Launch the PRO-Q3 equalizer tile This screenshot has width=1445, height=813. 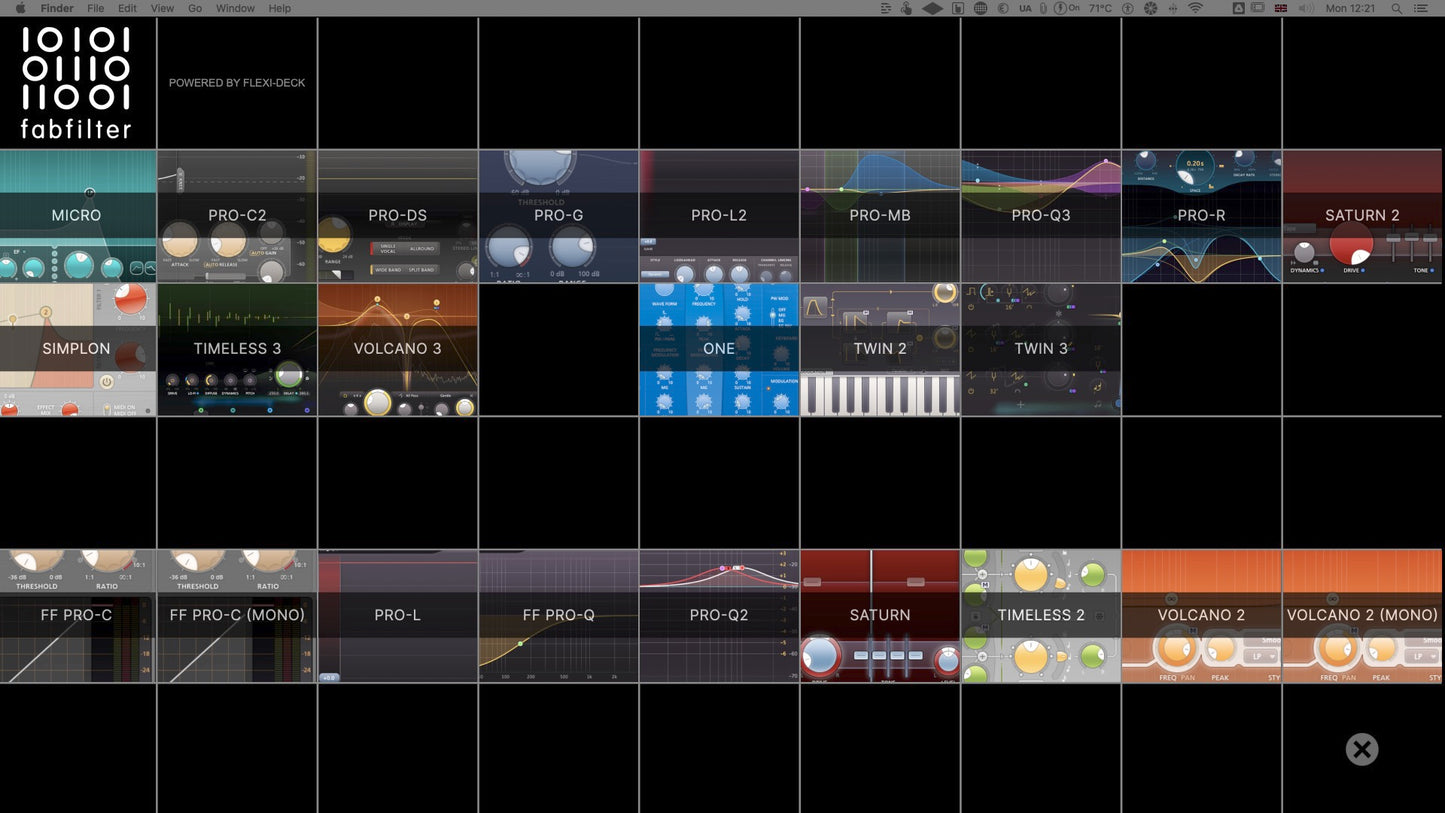pyautogui.click(x=1041, y=216)
